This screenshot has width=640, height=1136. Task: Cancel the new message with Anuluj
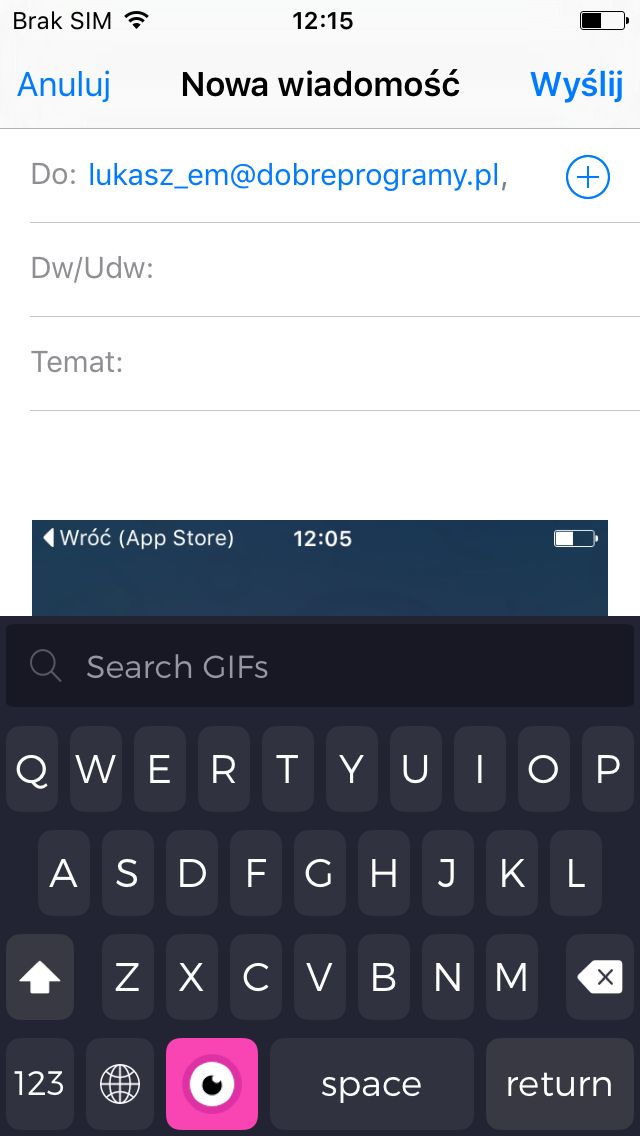pos(64,85)
